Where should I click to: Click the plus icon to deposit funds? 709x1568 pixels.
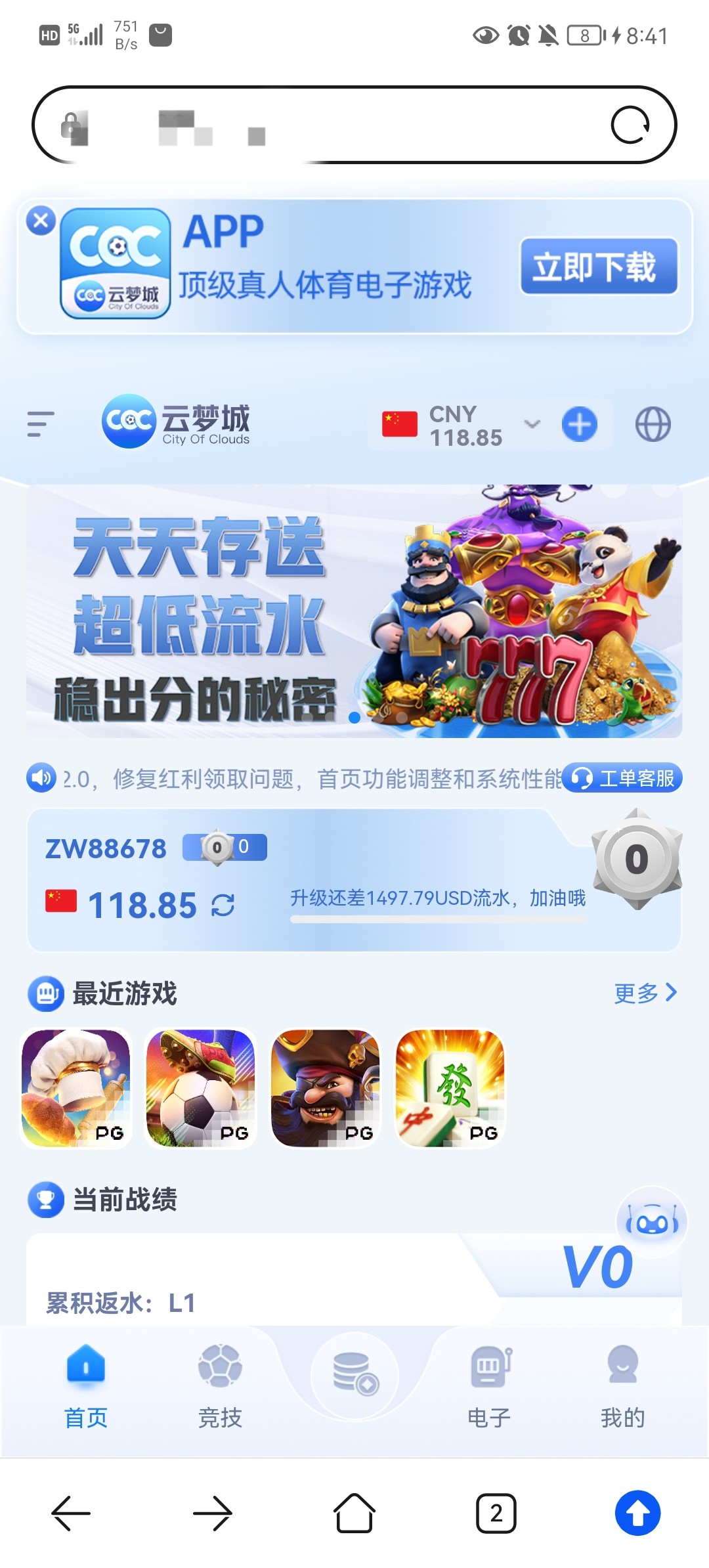[578, 424]
